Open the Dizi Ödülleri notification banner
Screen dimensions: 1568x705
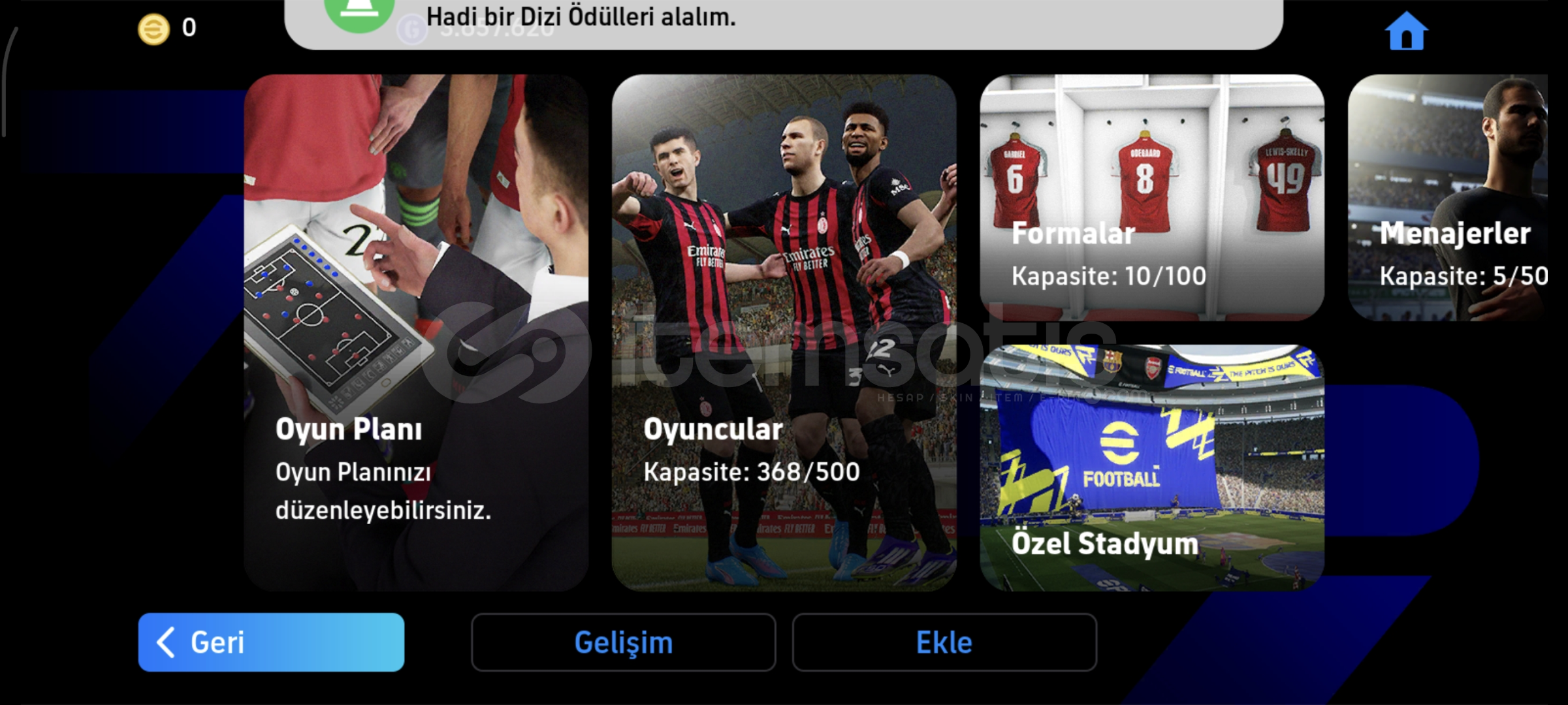[784, 20]
